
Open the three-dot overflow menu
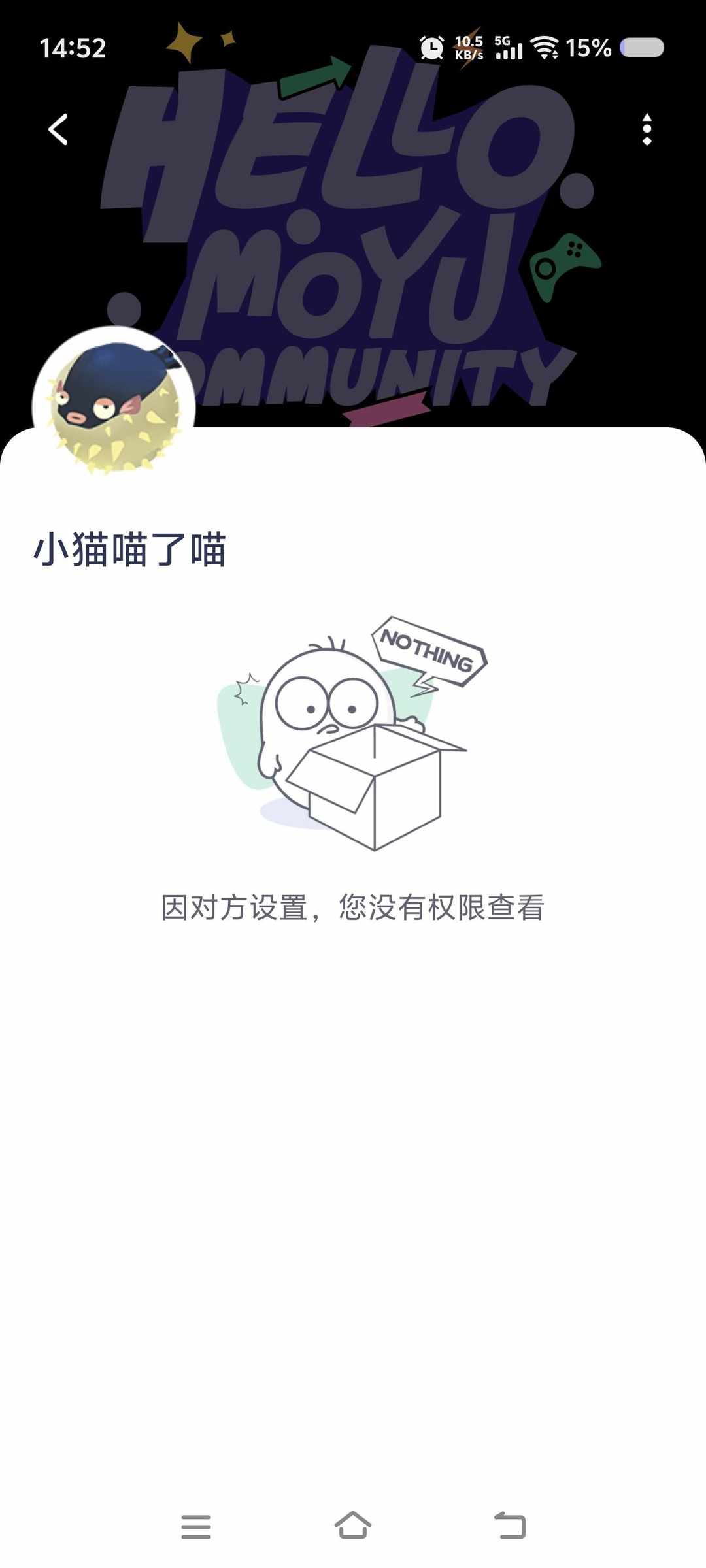tap(647, 129)
